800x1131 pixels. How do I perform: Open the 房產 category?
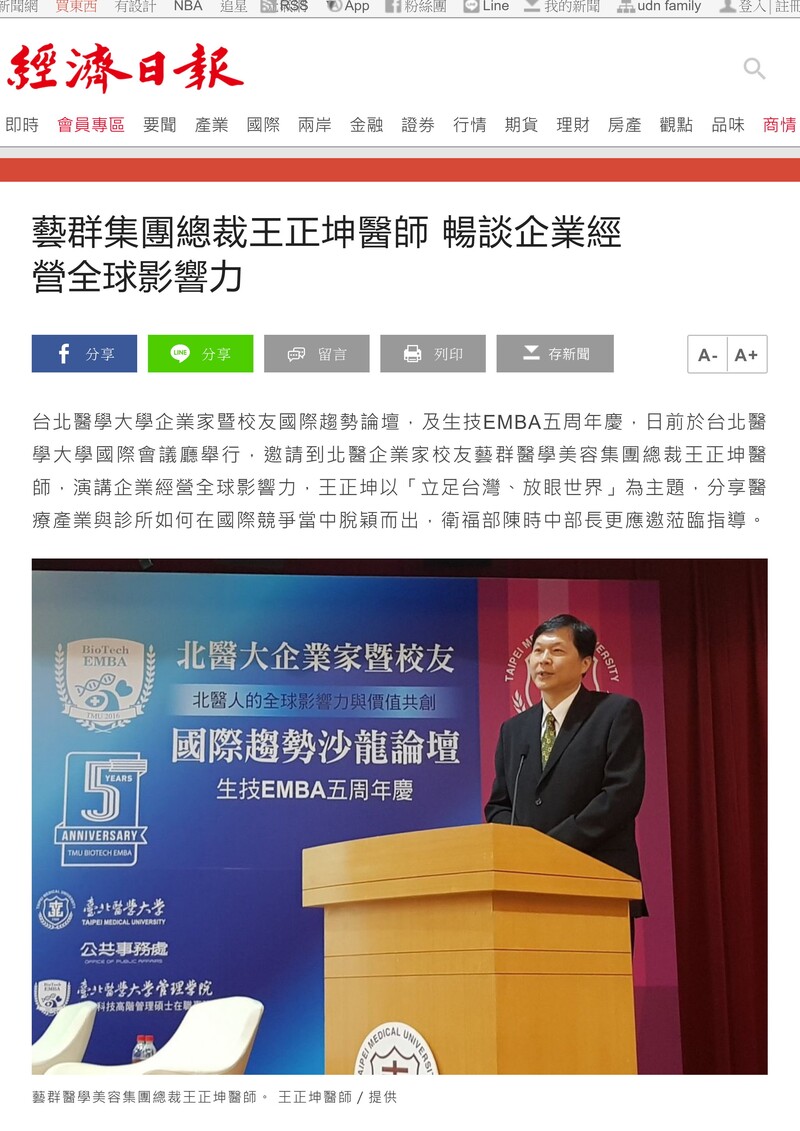point(624,125)
